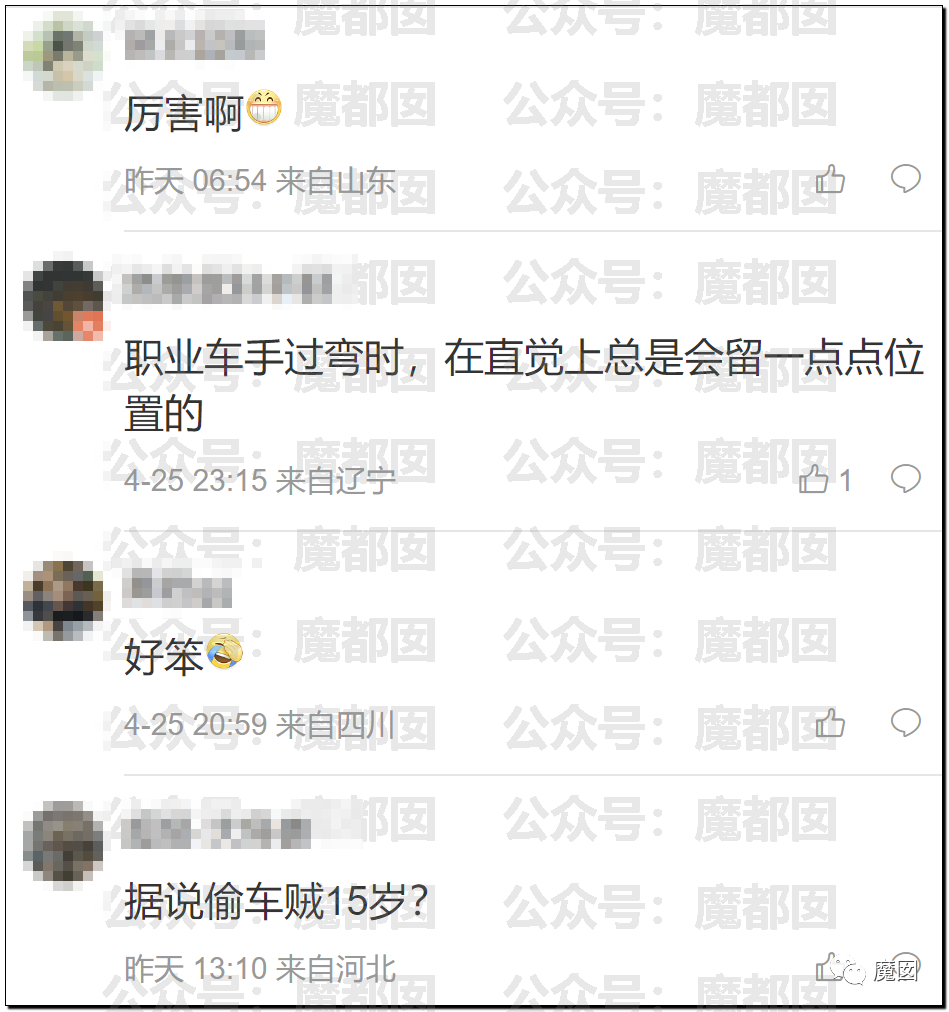Reply to the "厉害啊" comment

click(x=905, y=179)
